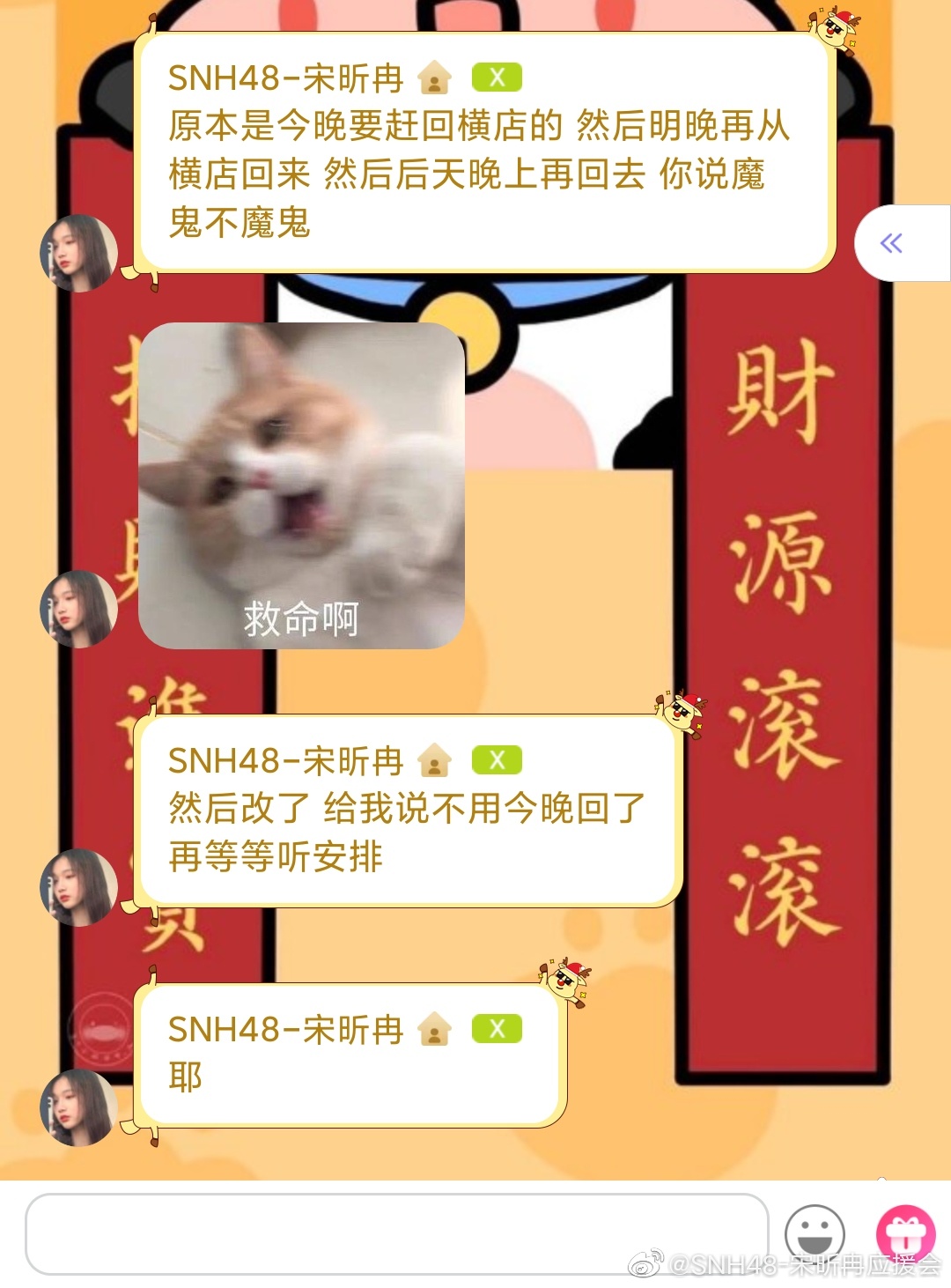
Task: Open avatar beside the 然后改了 message
Action: pyautogui.click(x=78, y=886)
